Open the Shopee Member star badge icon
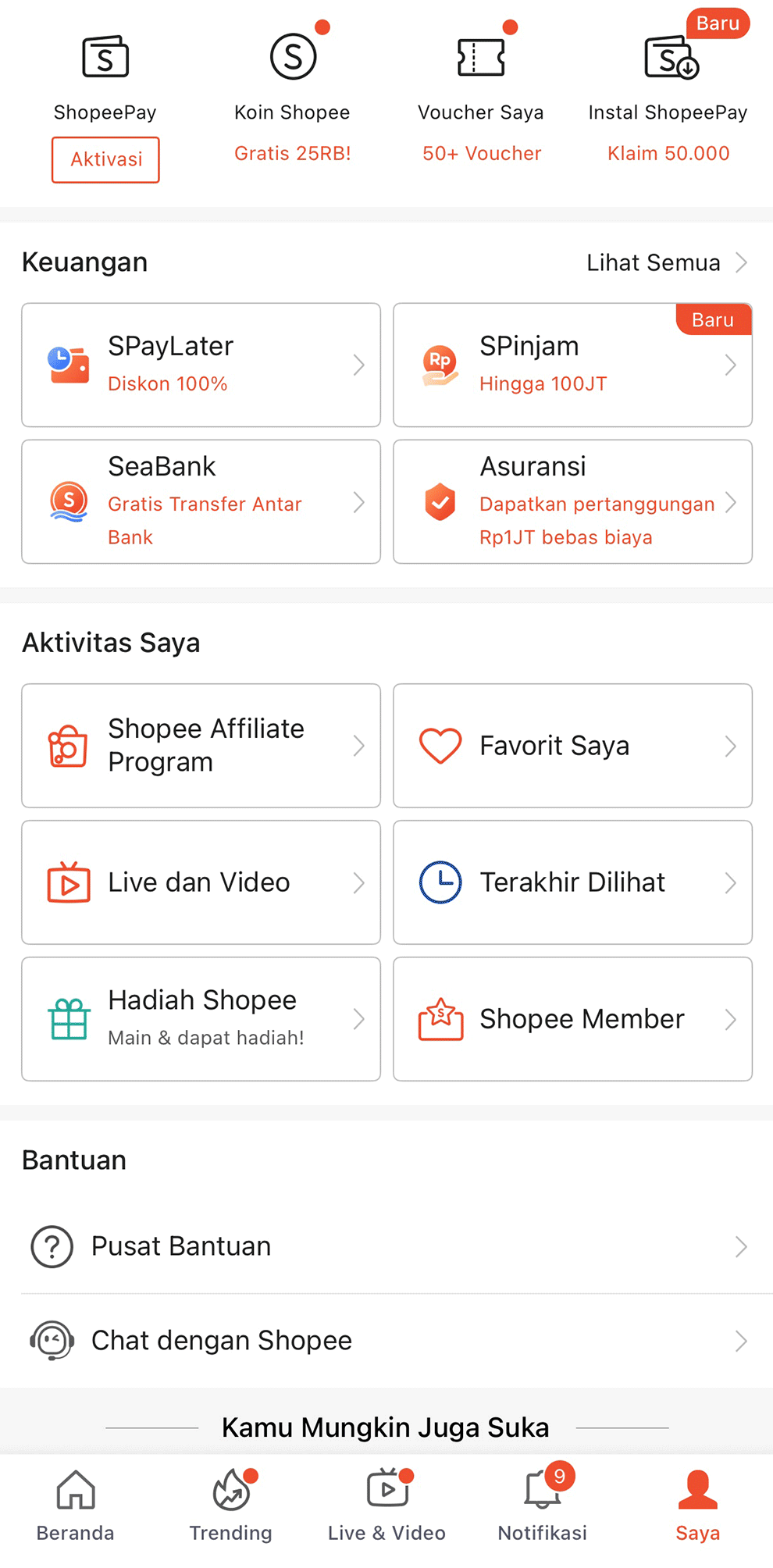Image resolution: width=773 pixels, height=1568 pixels. point(440,1018)
